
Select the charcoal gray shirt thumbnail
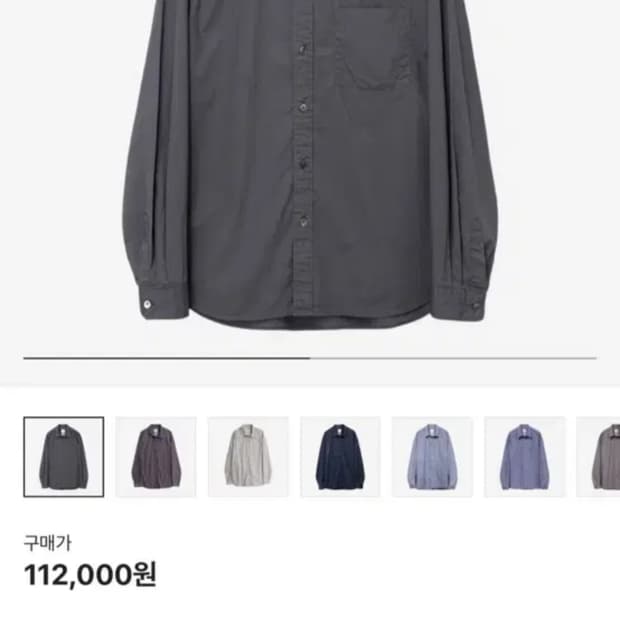[x=63, y=457]
